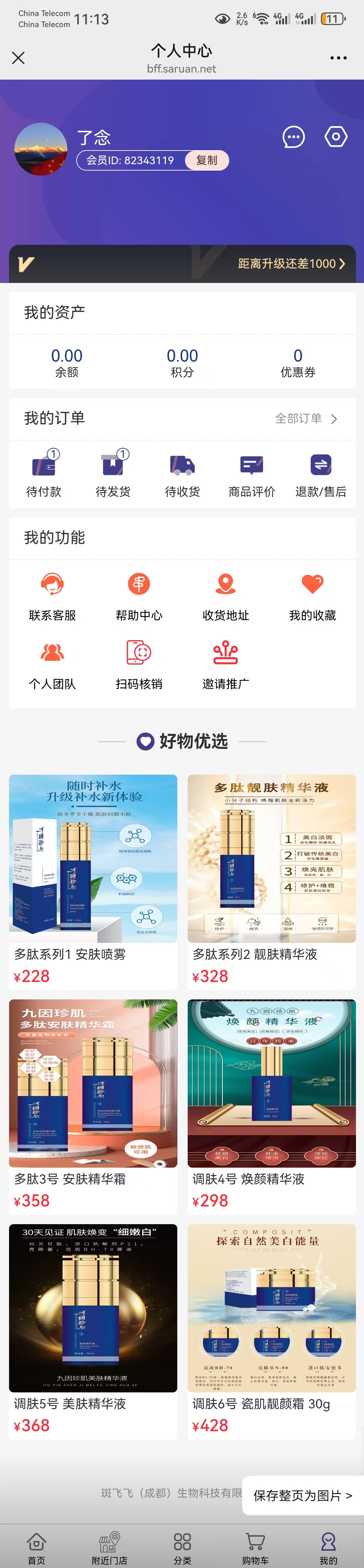Tap 保存整页为图片 save page button
This screenshot has height=1568, width=364.
click(x=302, y=1495)
